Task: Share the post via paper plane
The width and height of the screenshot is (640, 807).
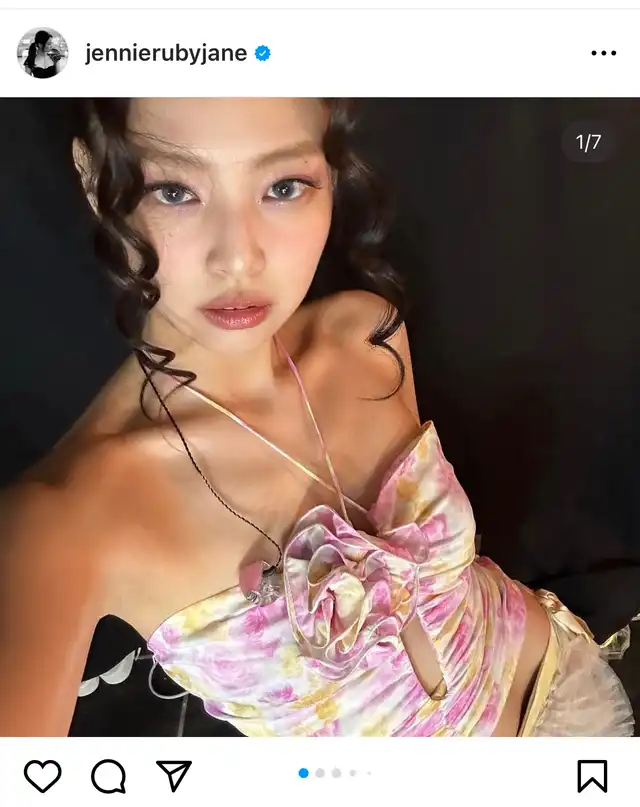Action: 173,775
